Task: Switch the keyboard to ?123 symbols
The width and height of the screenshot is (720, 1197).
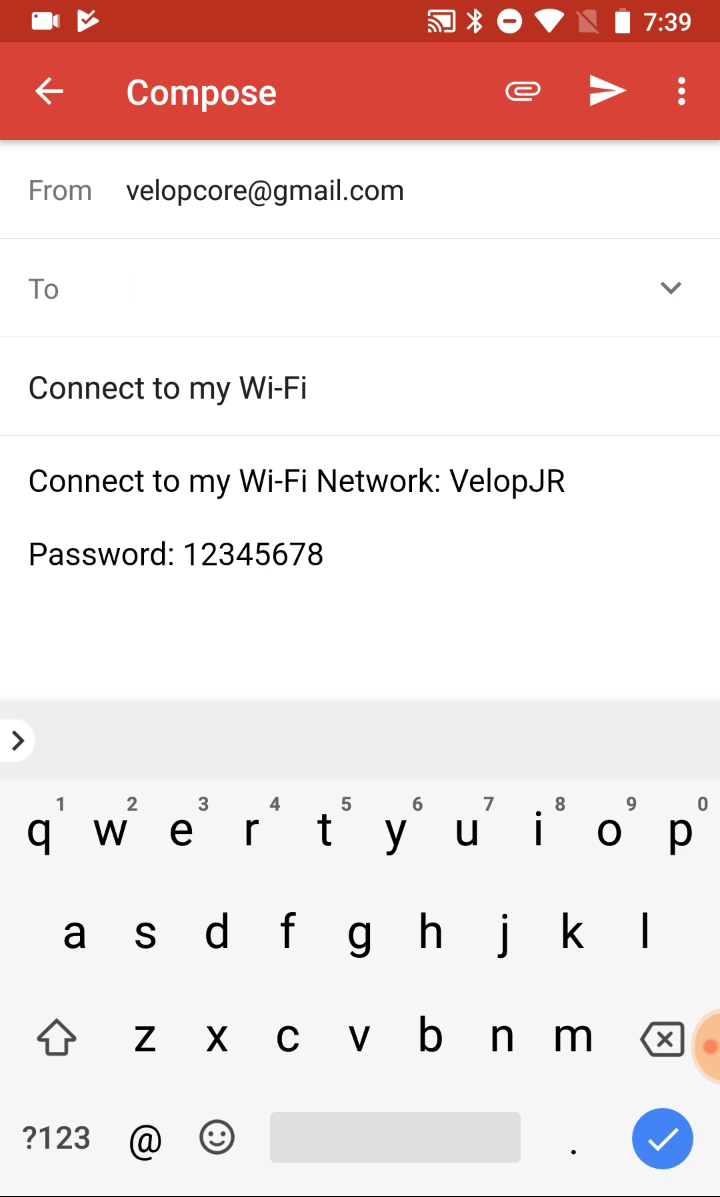Action: coord(57,1138)
